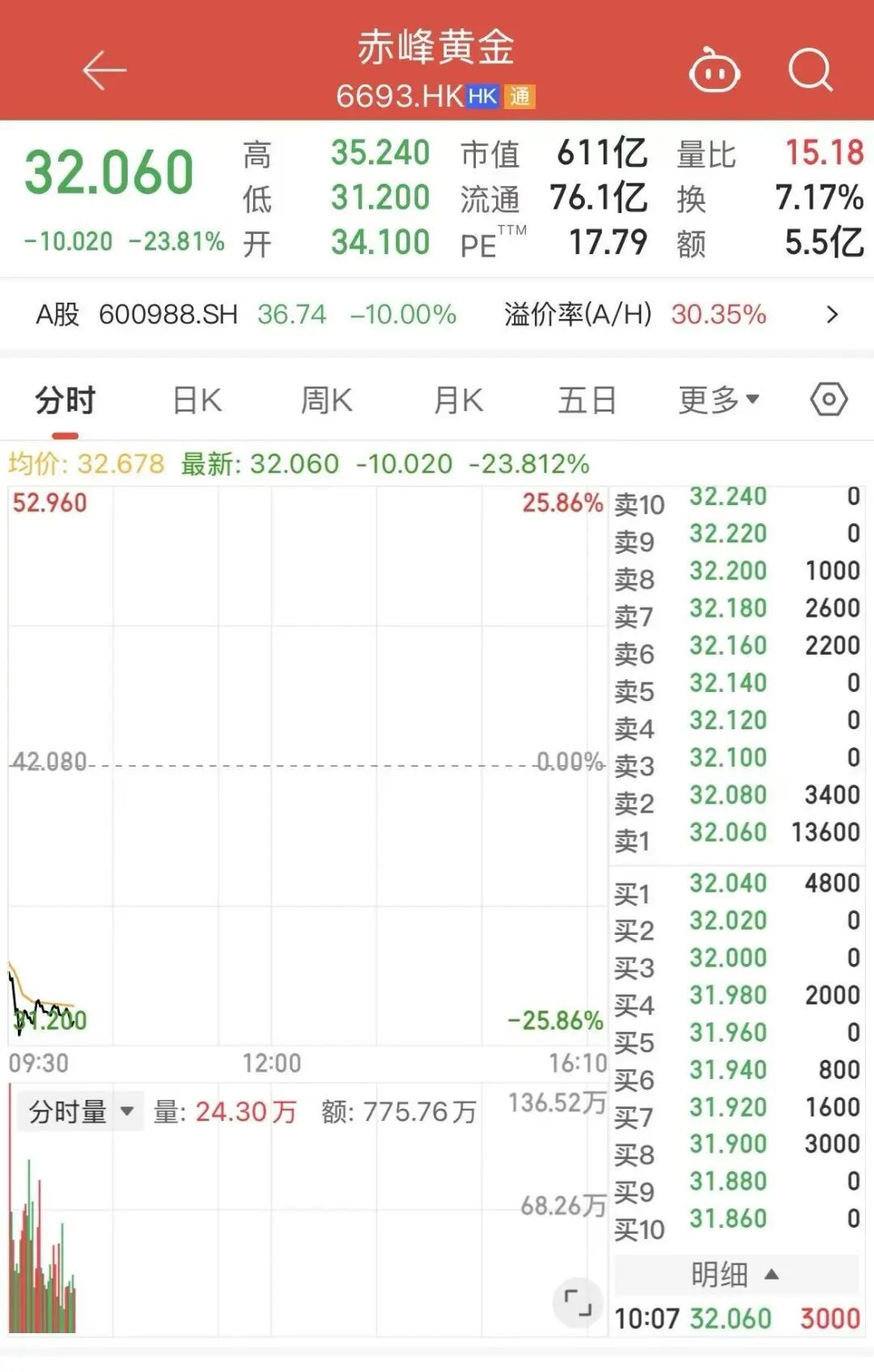Select the 周K chart tab
This screenshot has height=1372, width=874.
326,401
